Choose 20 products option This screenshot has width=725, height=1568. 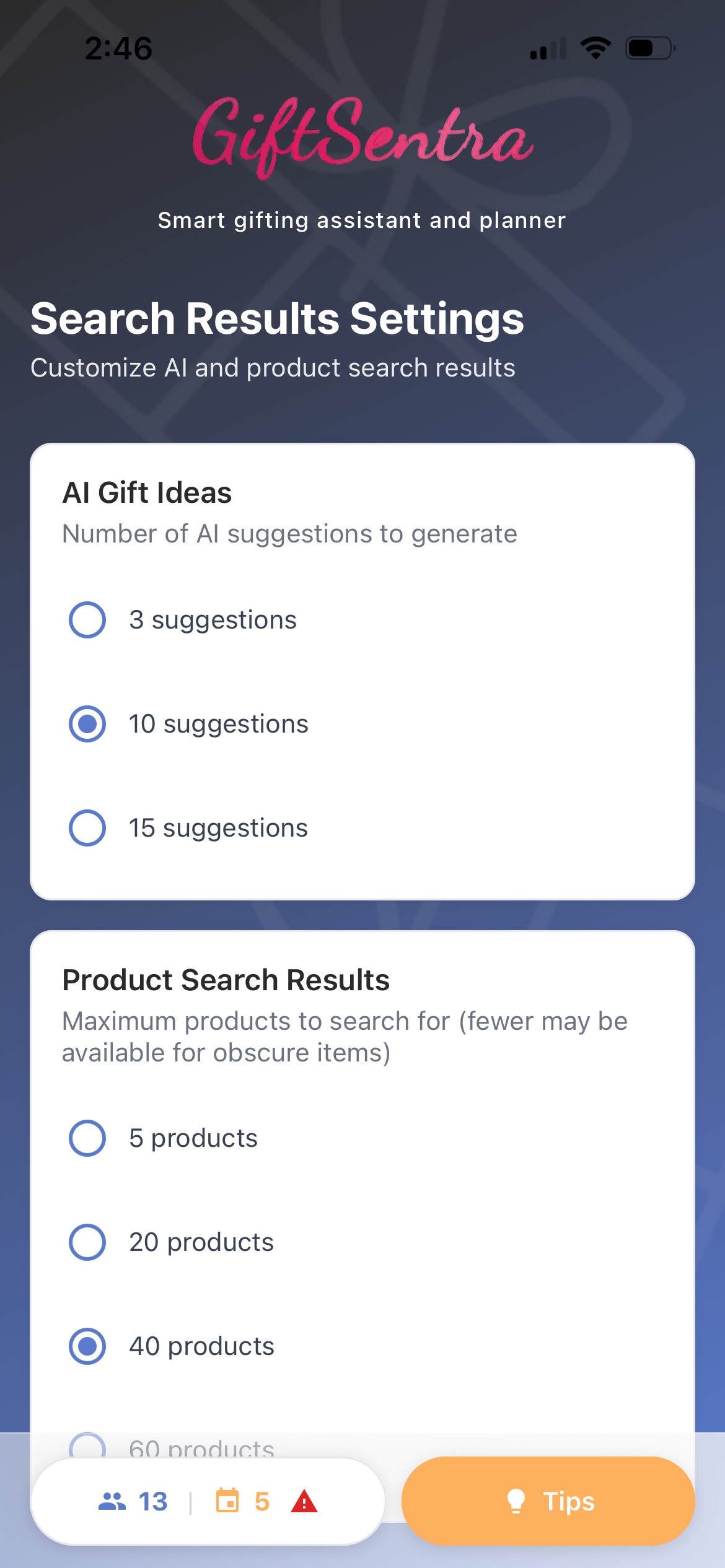[x=87, y=1242]
